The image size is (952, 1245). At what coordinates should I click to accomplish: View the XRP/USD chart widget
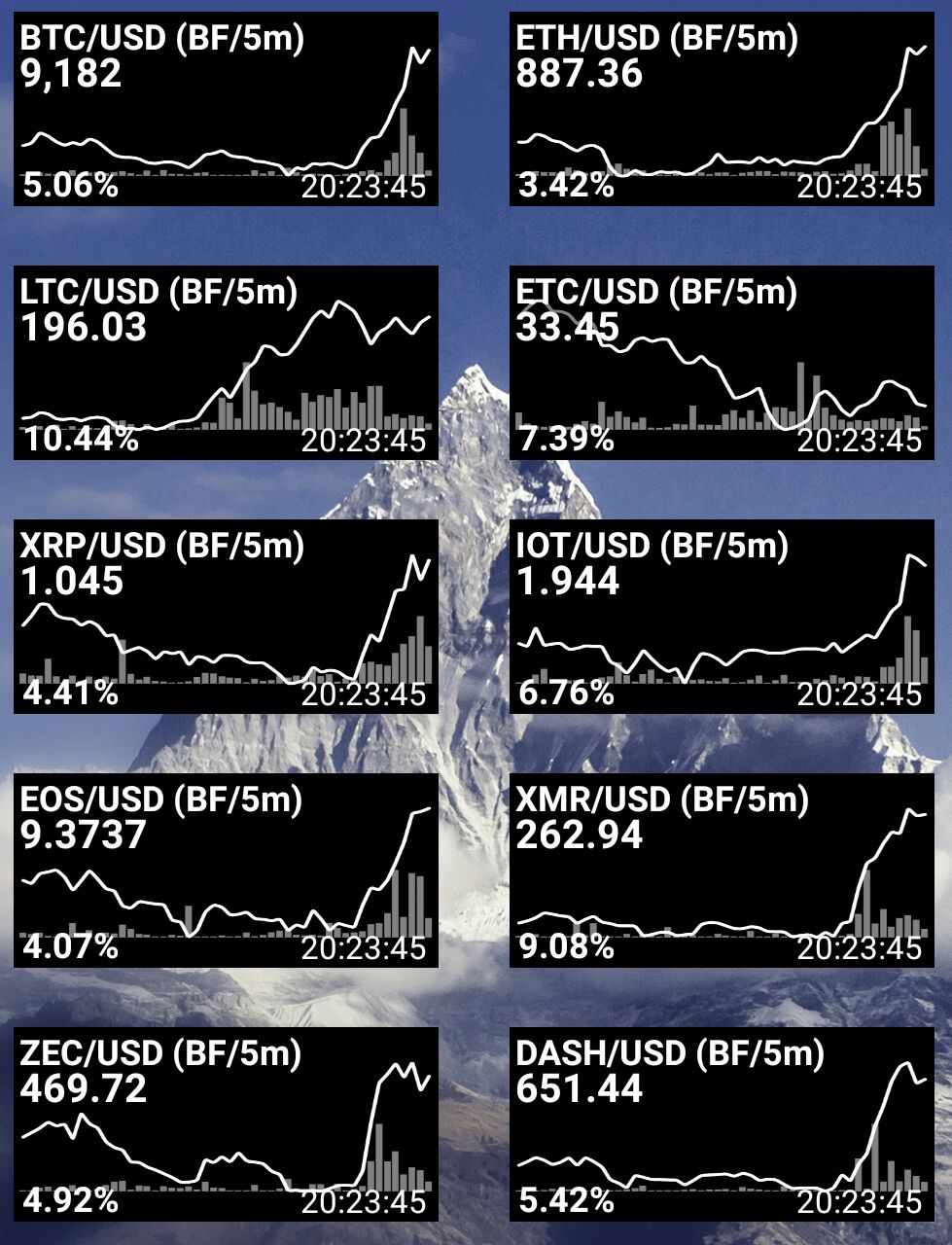226,617
